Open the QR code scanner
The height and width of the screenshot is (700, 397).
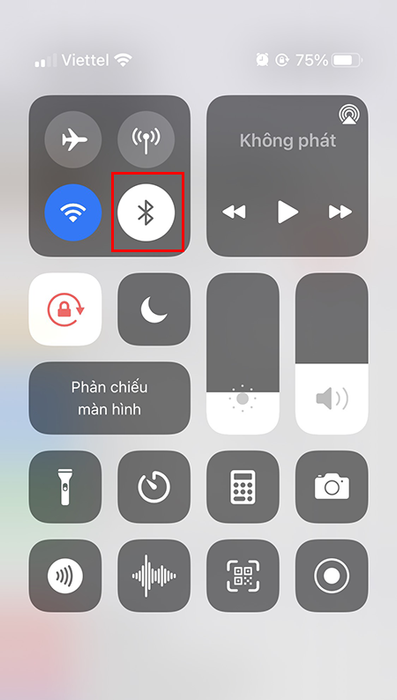(x=243, y=576)
